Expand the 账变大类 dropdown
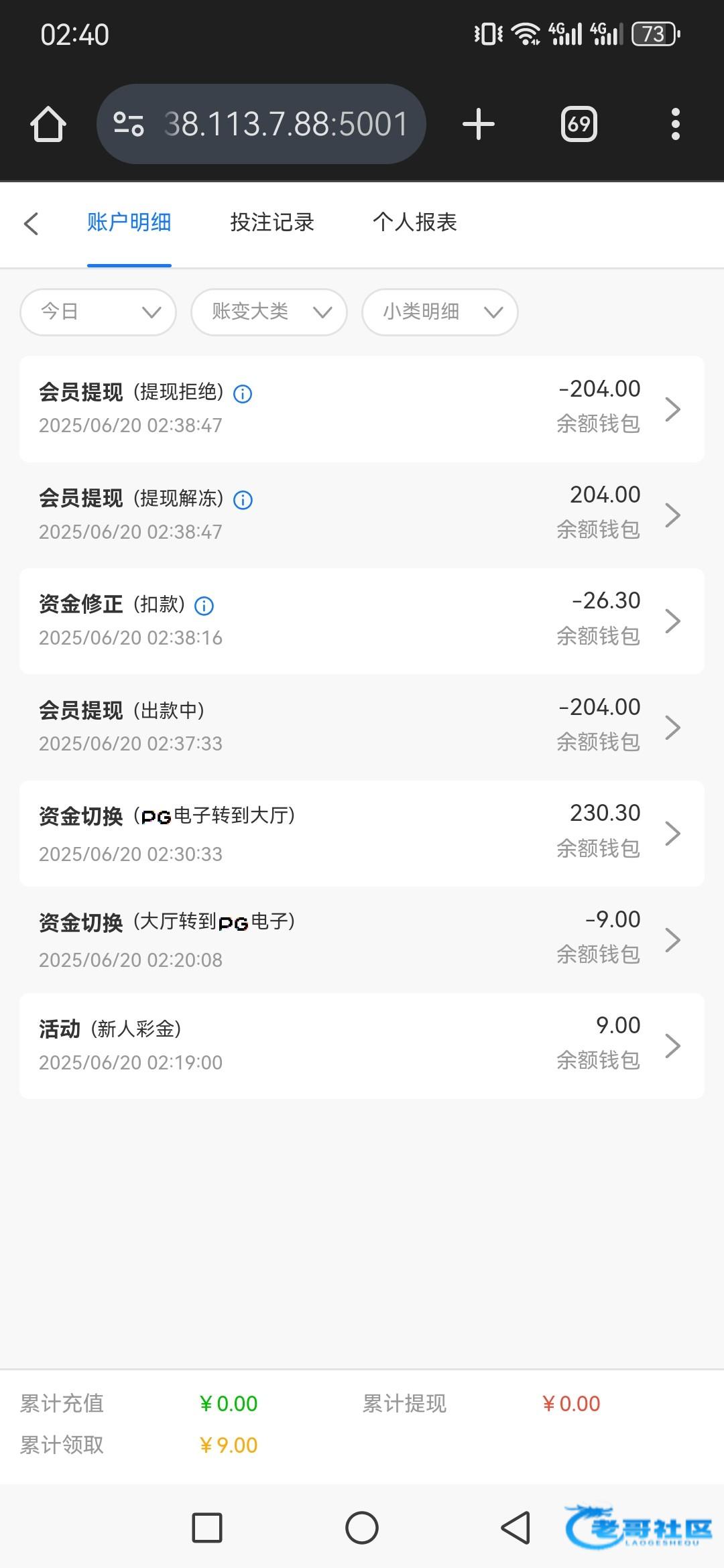The width and height of the screenshot is (724, 1568). (x=269, y=312)
